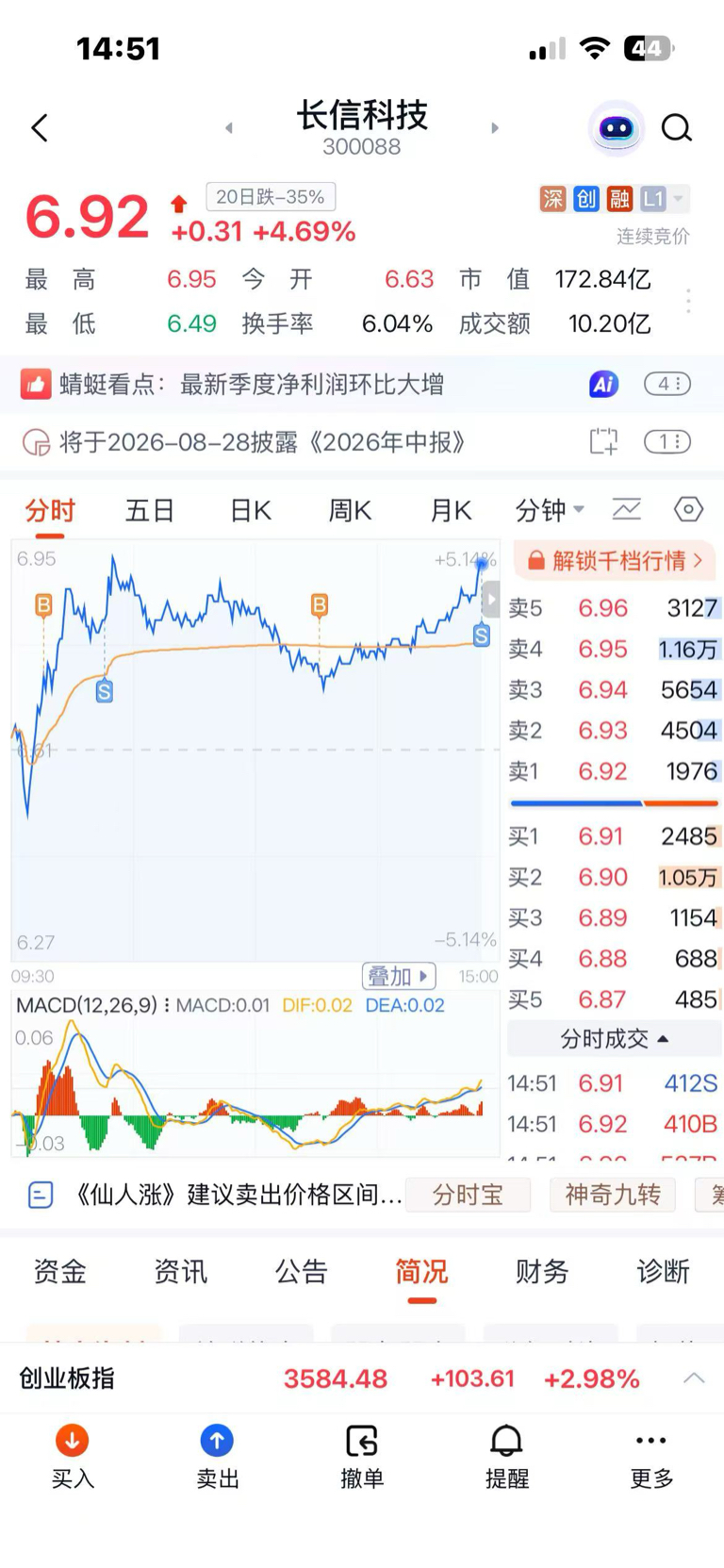Go back using the top-left arrow
Viewport: 724px width, 1568px height.
coord(40,128)
